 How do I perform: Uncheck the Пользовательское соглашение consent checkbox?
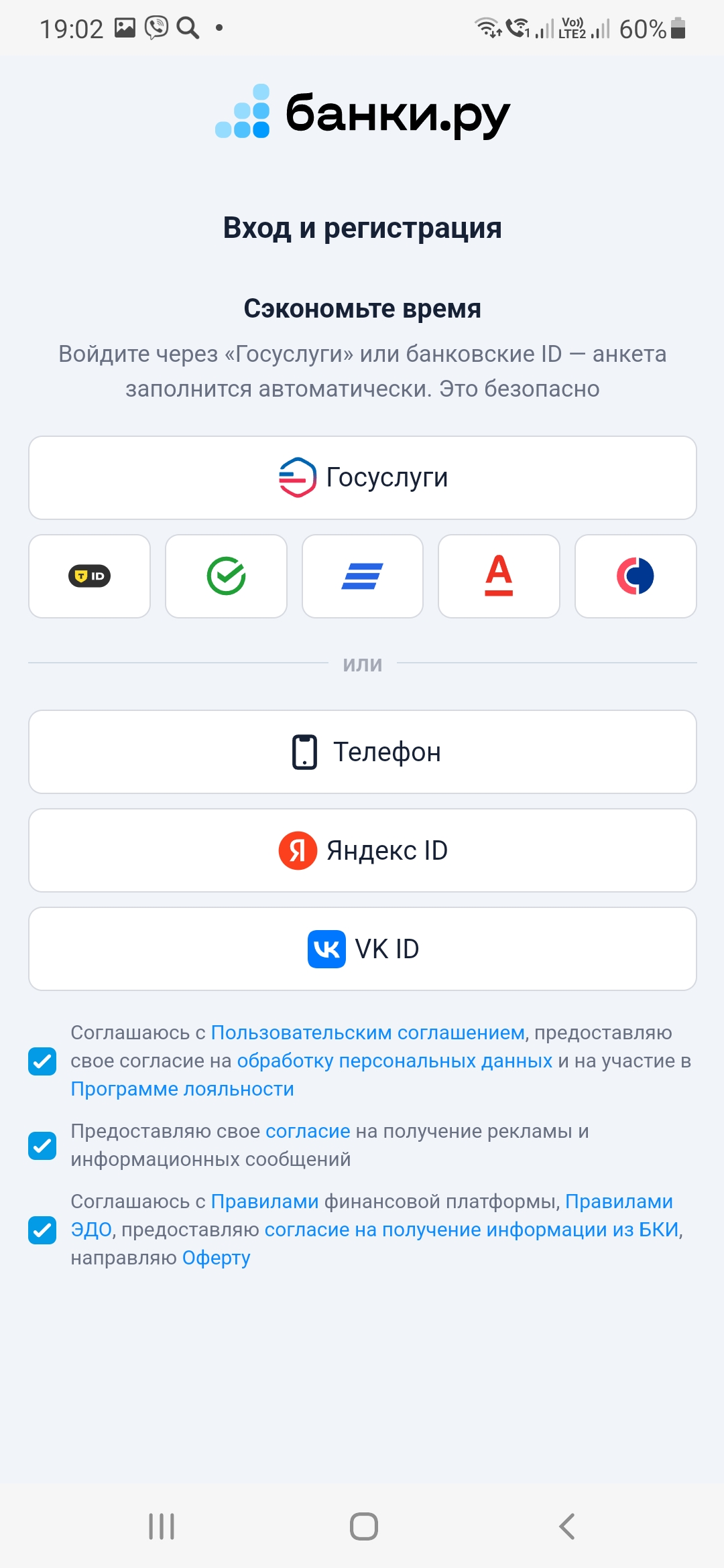(42, 1061)
